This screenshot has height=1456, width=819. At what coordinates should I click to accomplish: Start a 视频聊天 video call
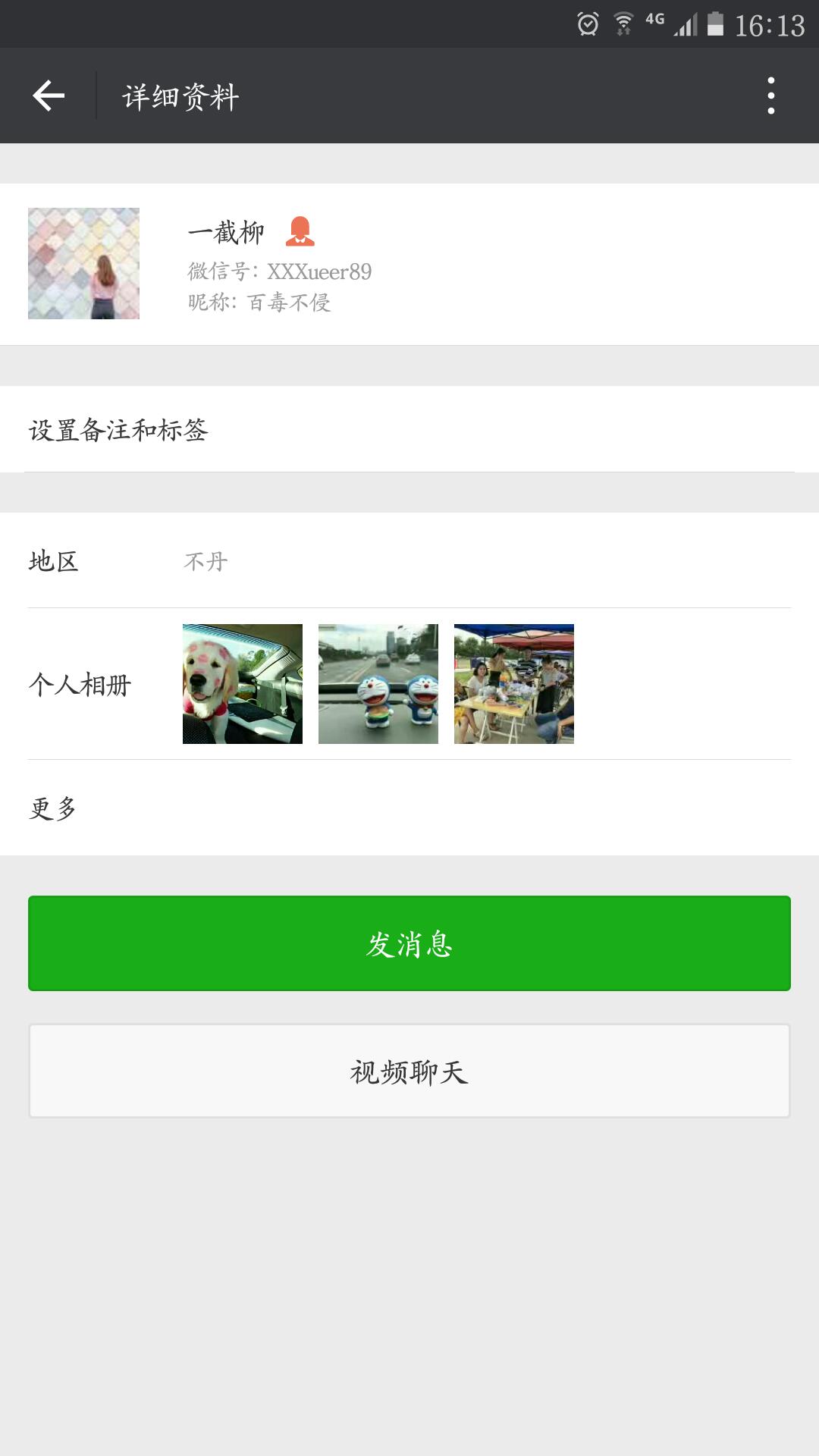(x=409, y=1071)
